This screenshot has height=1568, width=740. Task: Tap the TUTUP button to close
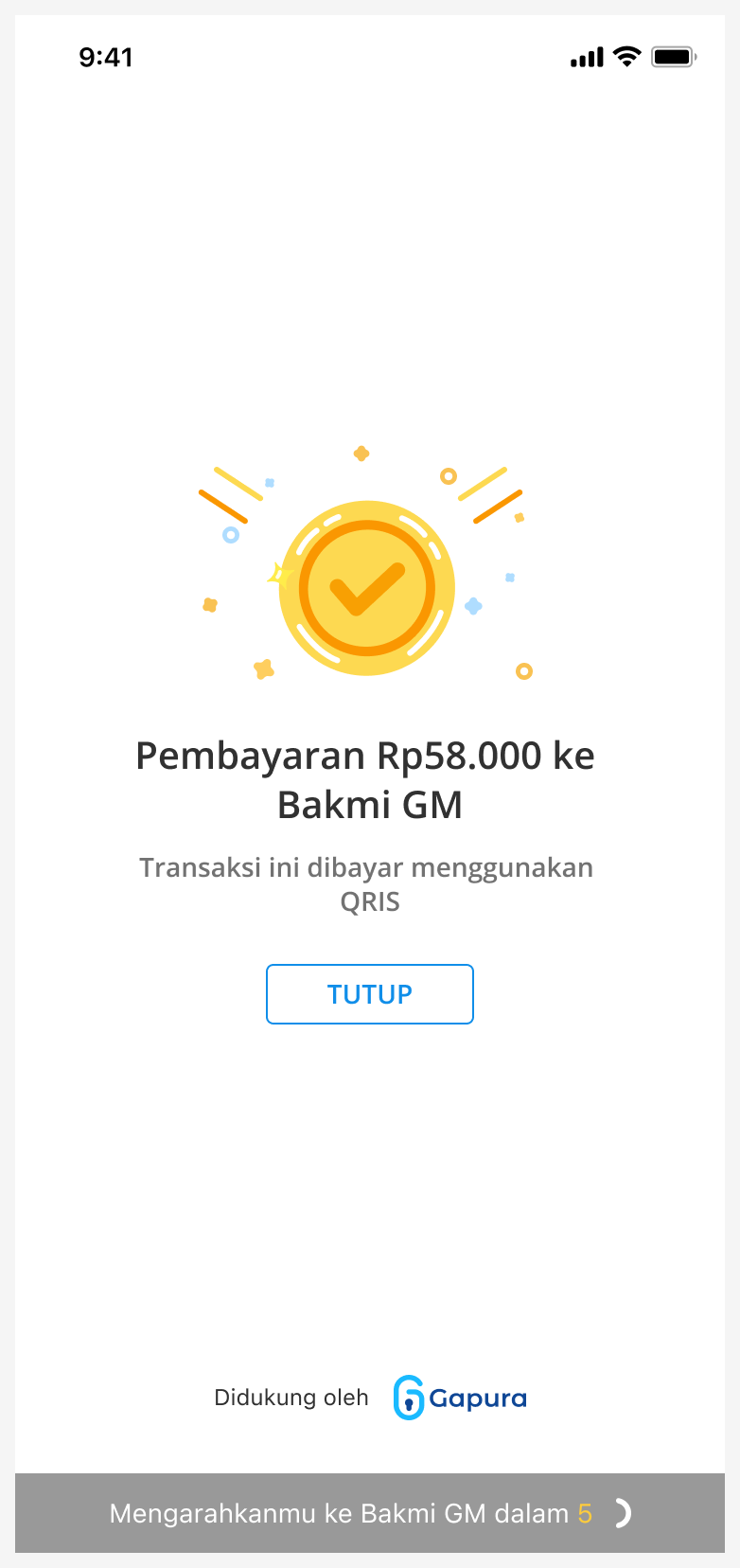(370, 994)
